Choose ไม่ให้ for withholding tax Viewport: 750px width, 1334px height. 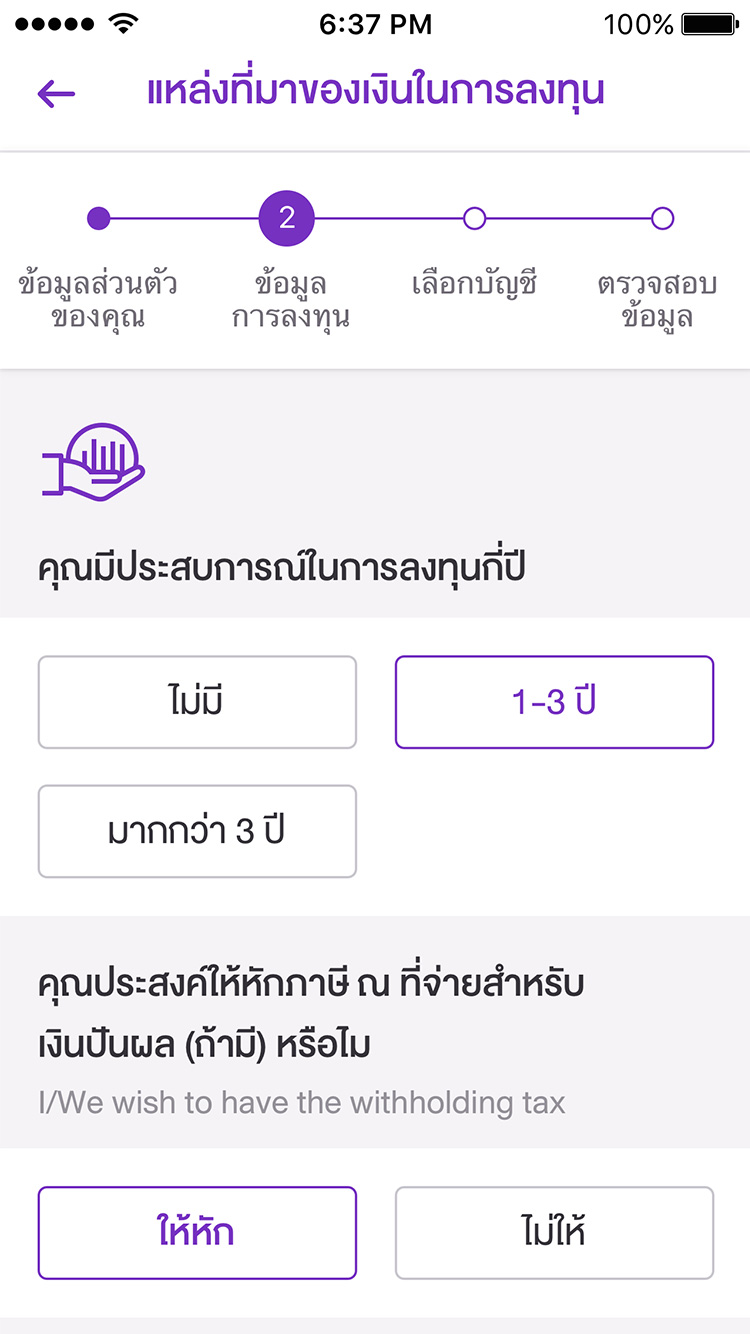554,1233
